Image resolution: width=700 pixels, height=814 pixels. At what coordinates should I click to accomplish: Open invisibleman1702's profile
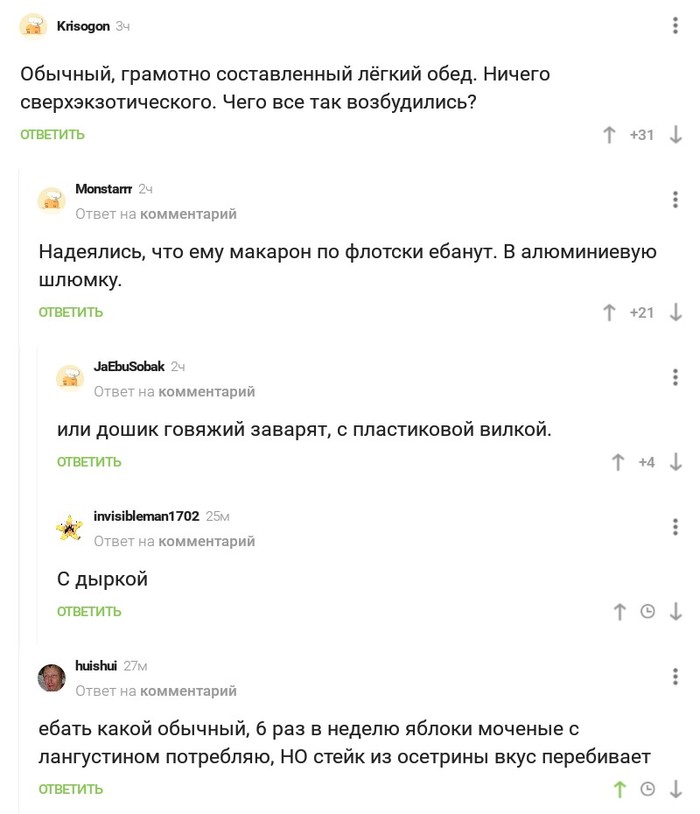coord(146,516)
